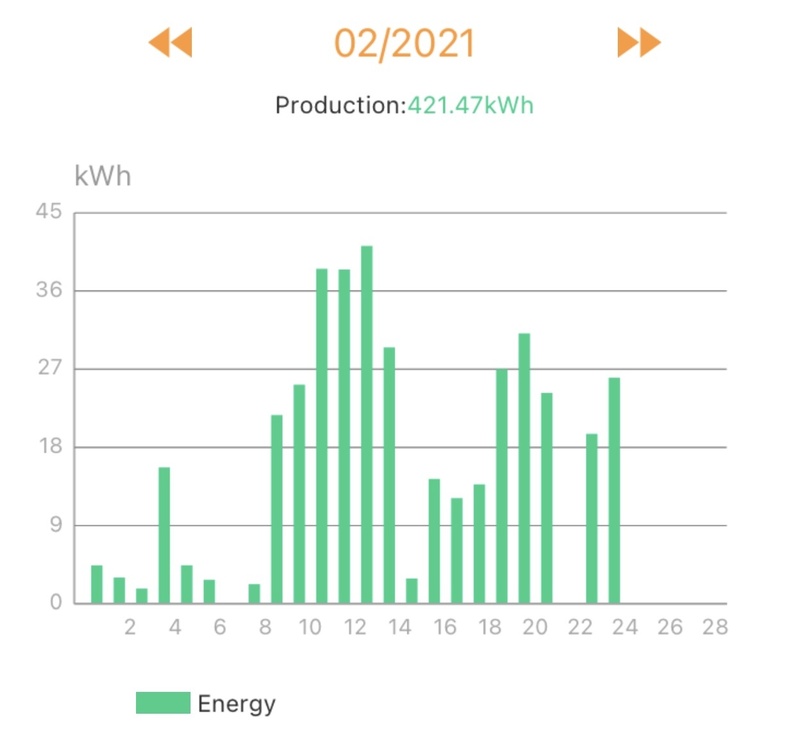Viewport: 800px width, 740px height.
Task: Go to the next month
Action: [639, 43]
